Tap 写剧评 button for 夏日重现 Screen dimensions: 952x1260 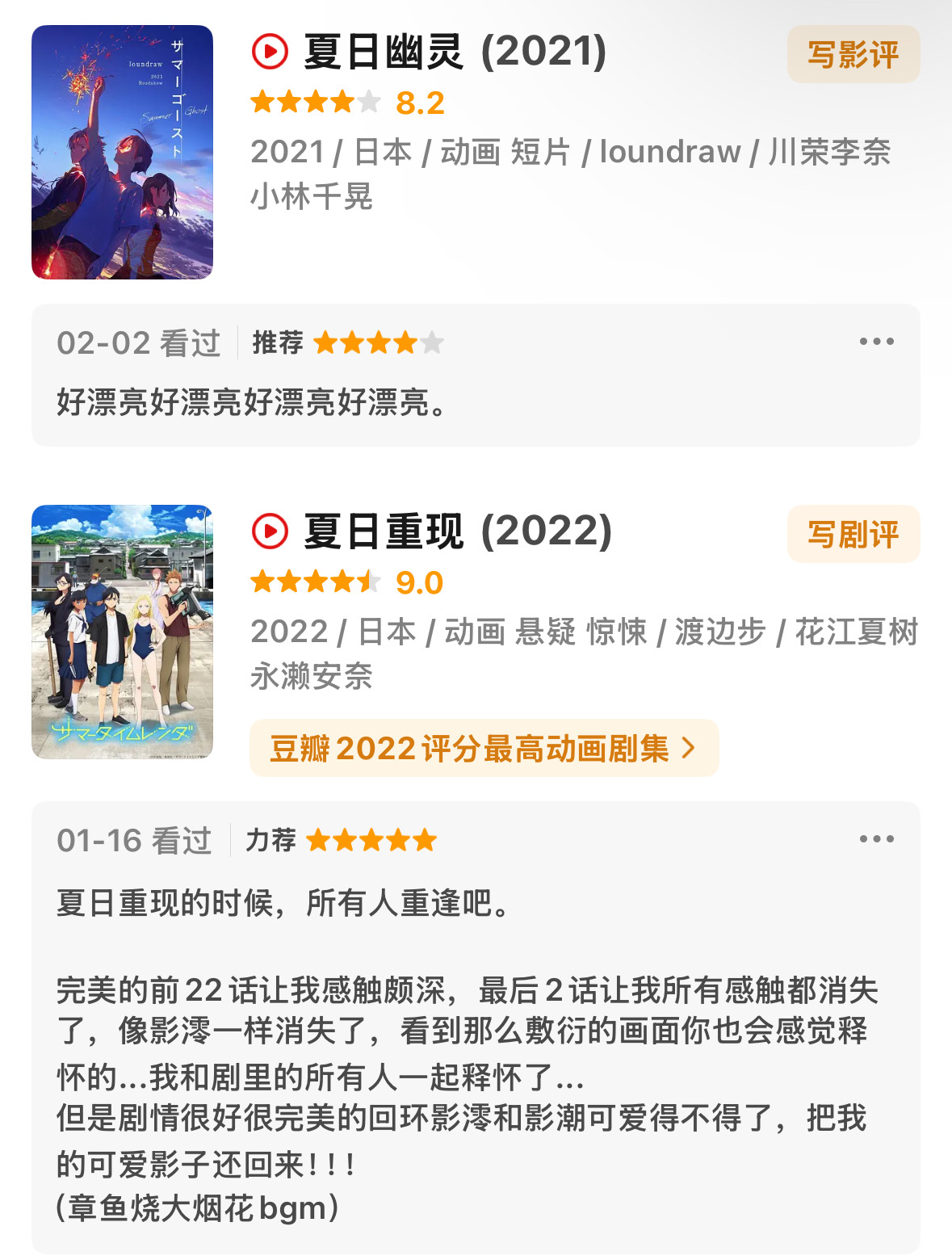pyautogui.click(x=853, y=534)
